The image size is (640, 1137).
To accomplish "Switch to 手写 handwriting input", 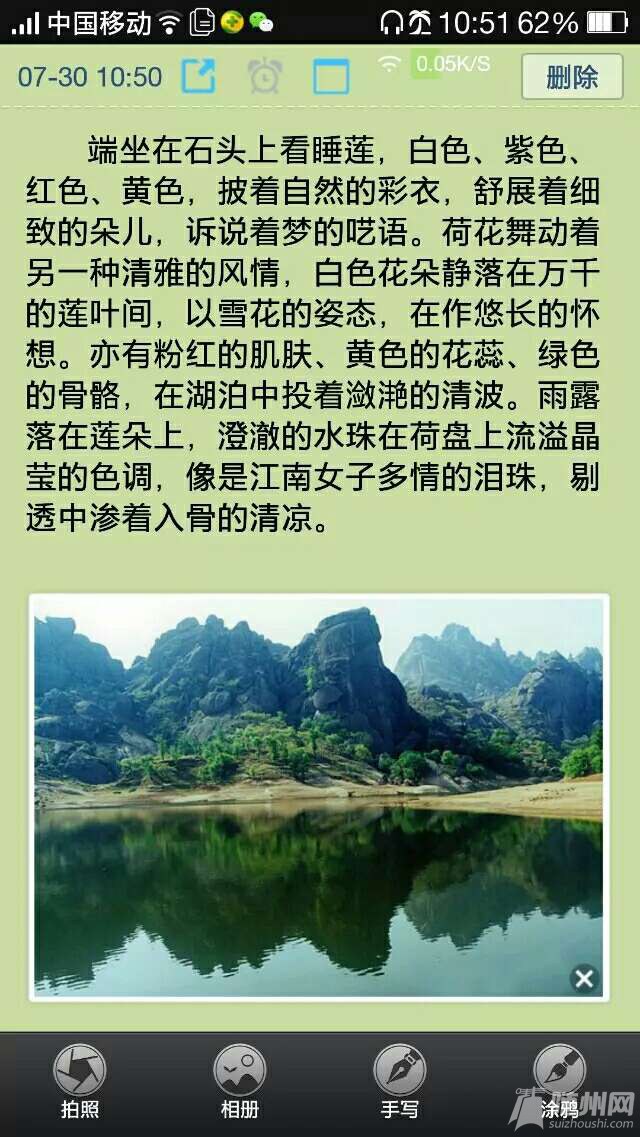I will click(x=400, y=1082).
